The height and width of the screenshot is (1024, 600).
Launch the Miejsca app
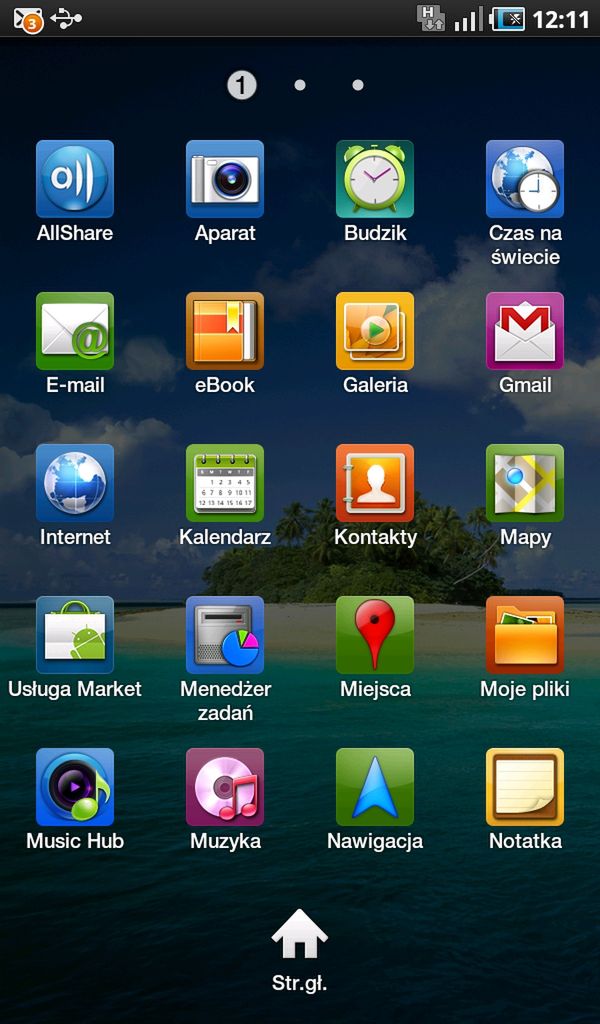click(x=375, y=636)
